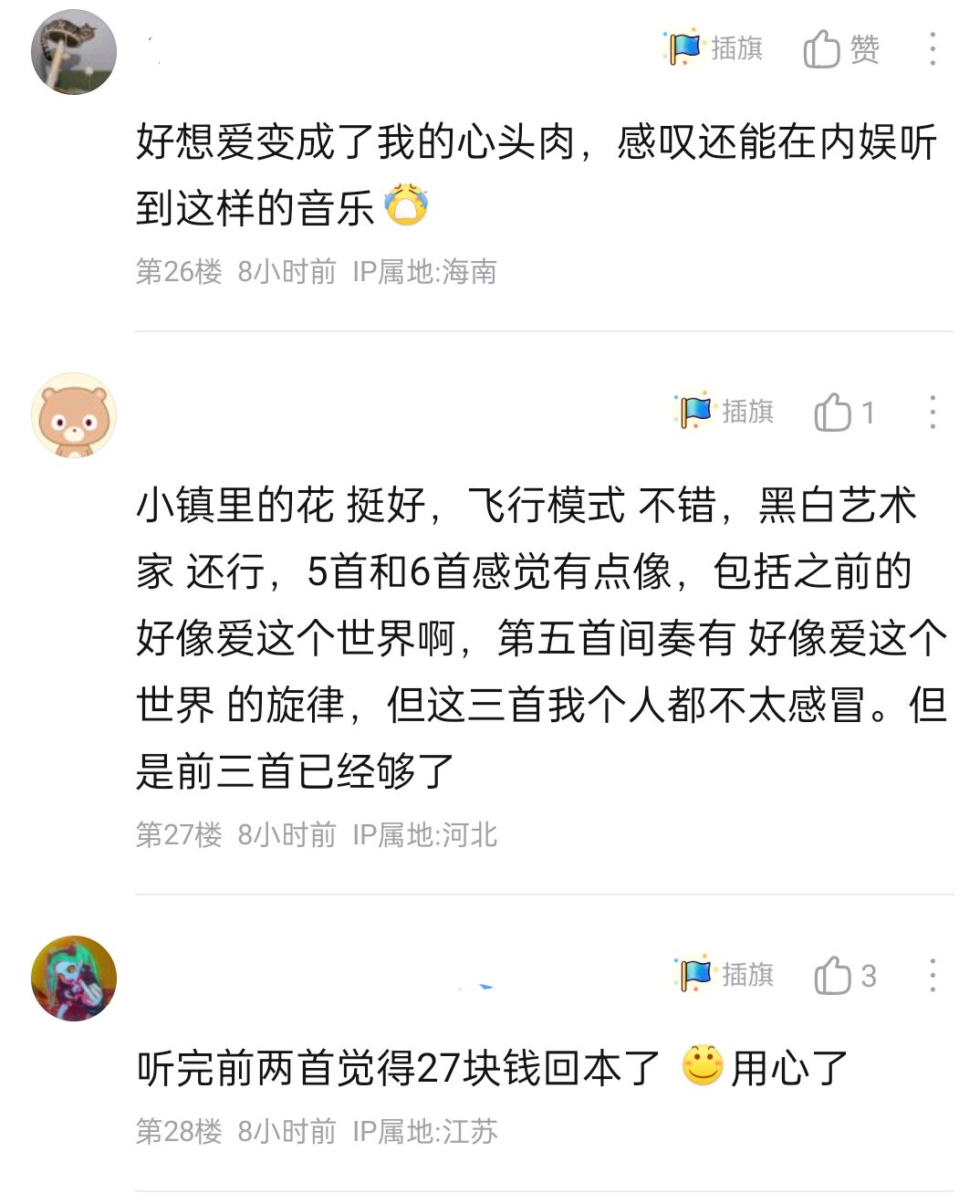Click IP属地:海南 on floor 26
The image size is (980, 1204).
click(x=426, y=270)
